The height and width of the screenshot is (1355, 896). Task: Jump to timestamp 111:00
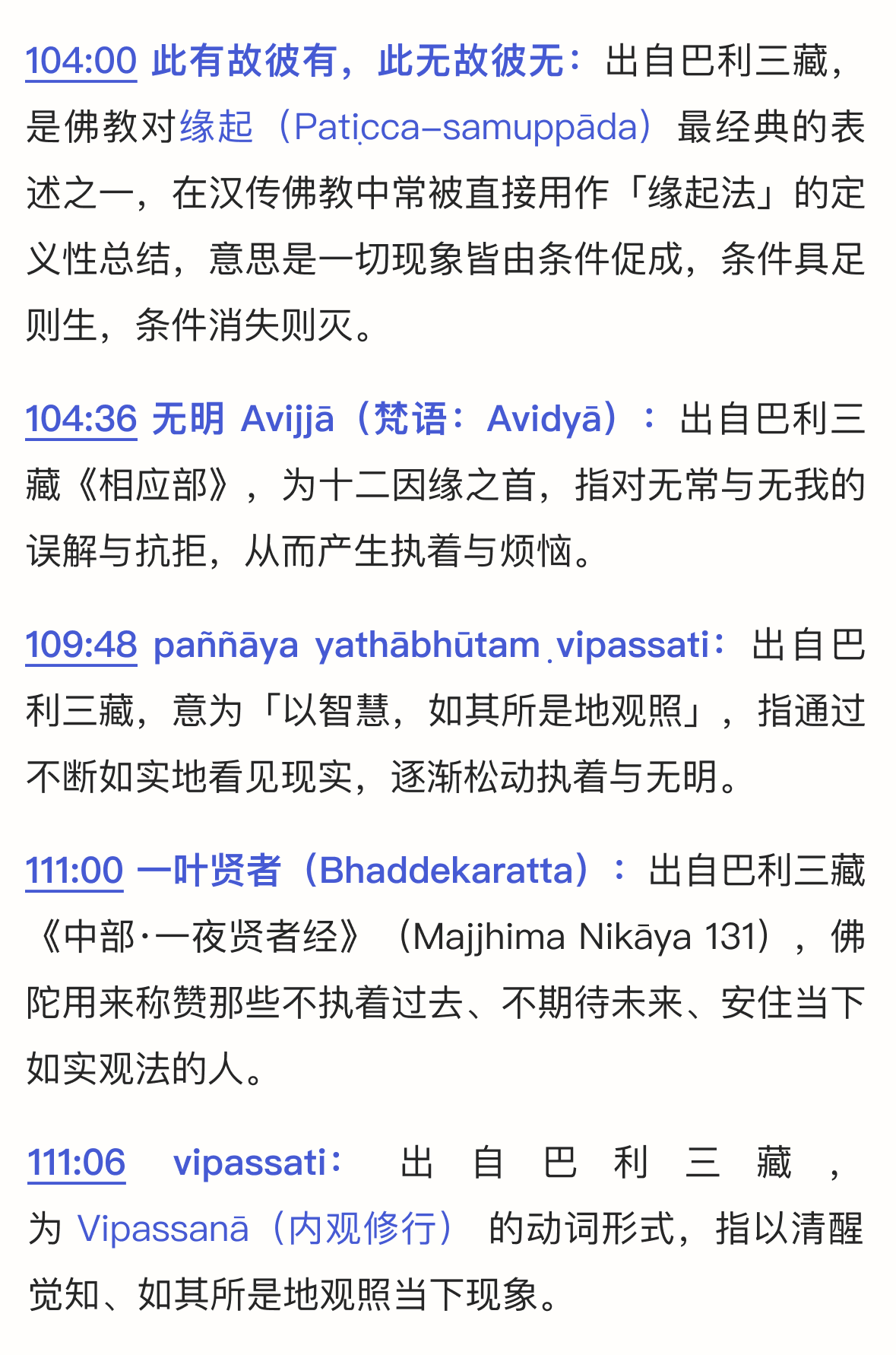click(x=74, y=871)
